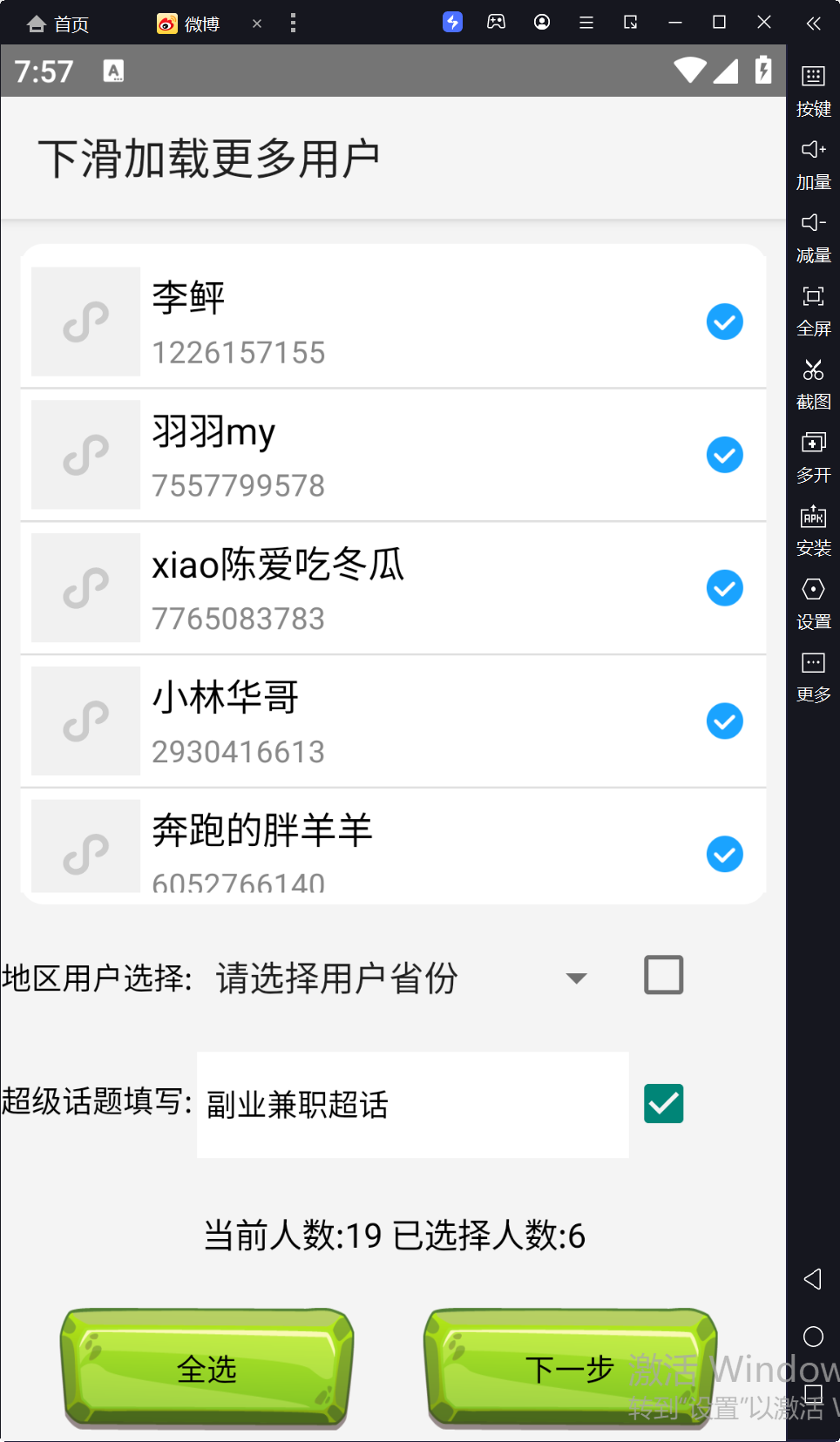Click the 副业兼职超话 topic input field
This screenshot has height=1442, width=840.
(411, 1105)
